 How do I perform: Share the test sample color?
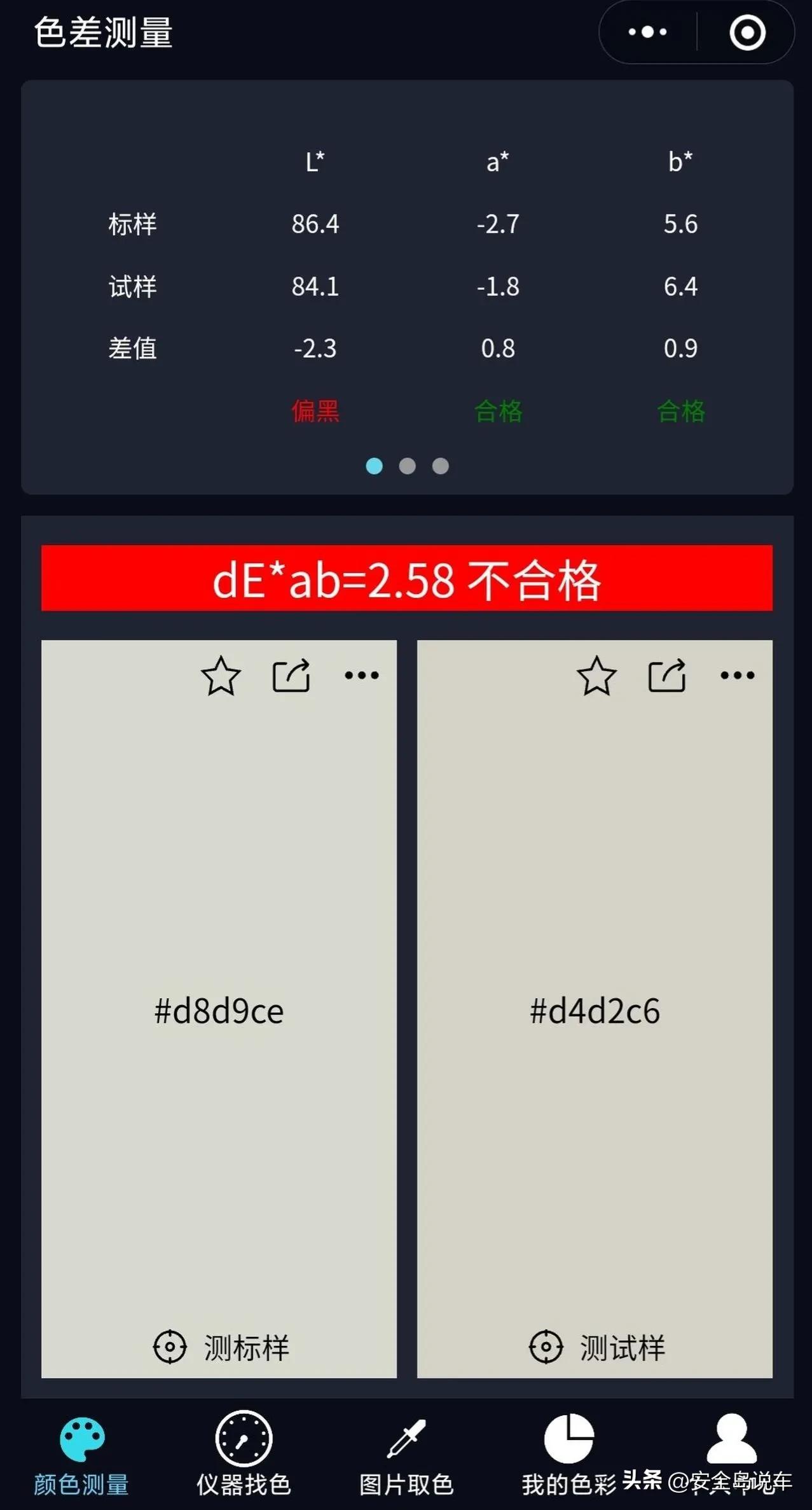pos(668,676)
